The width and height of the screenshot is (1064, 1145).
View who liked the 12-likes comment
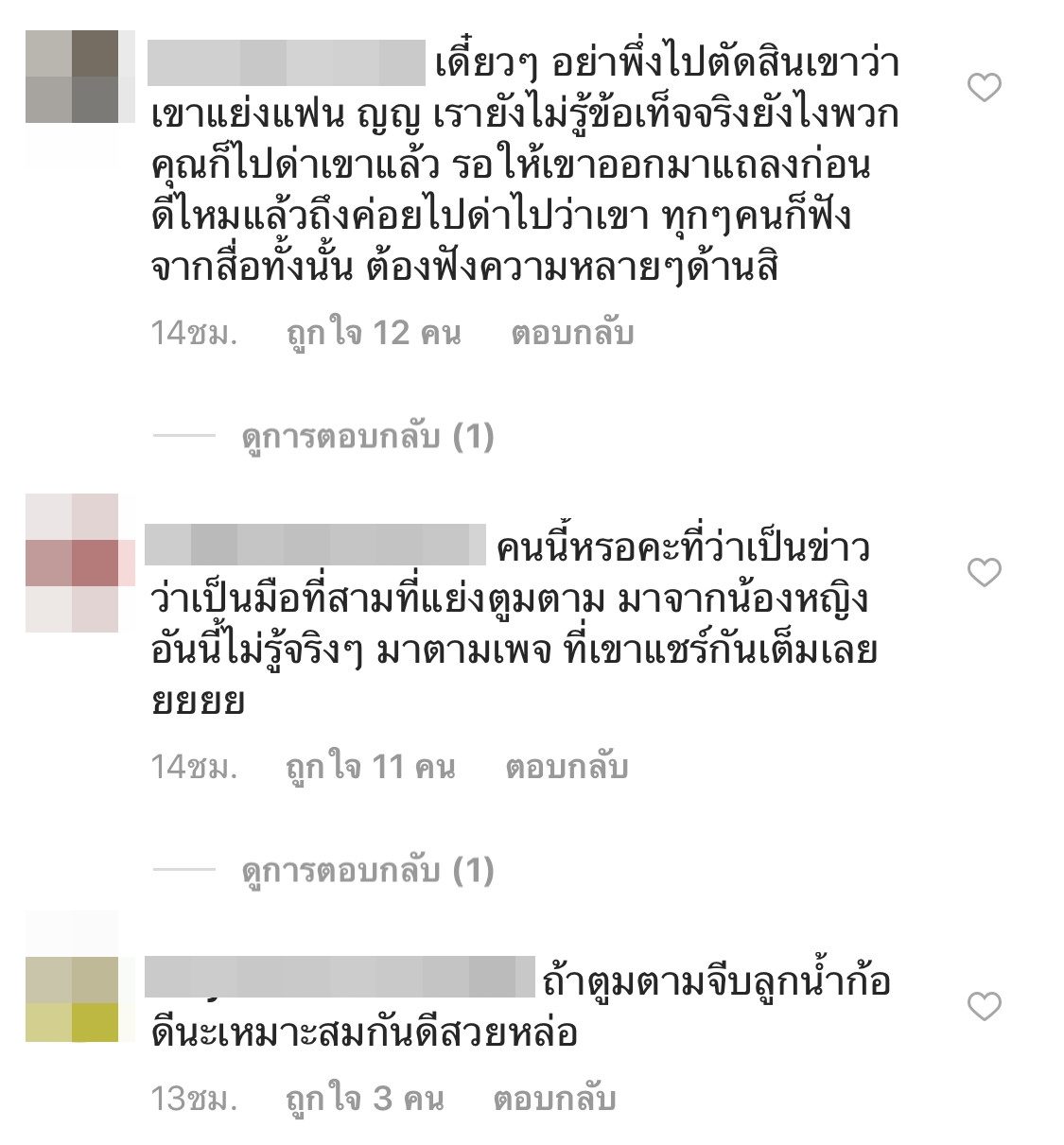(x=373, y=333)
